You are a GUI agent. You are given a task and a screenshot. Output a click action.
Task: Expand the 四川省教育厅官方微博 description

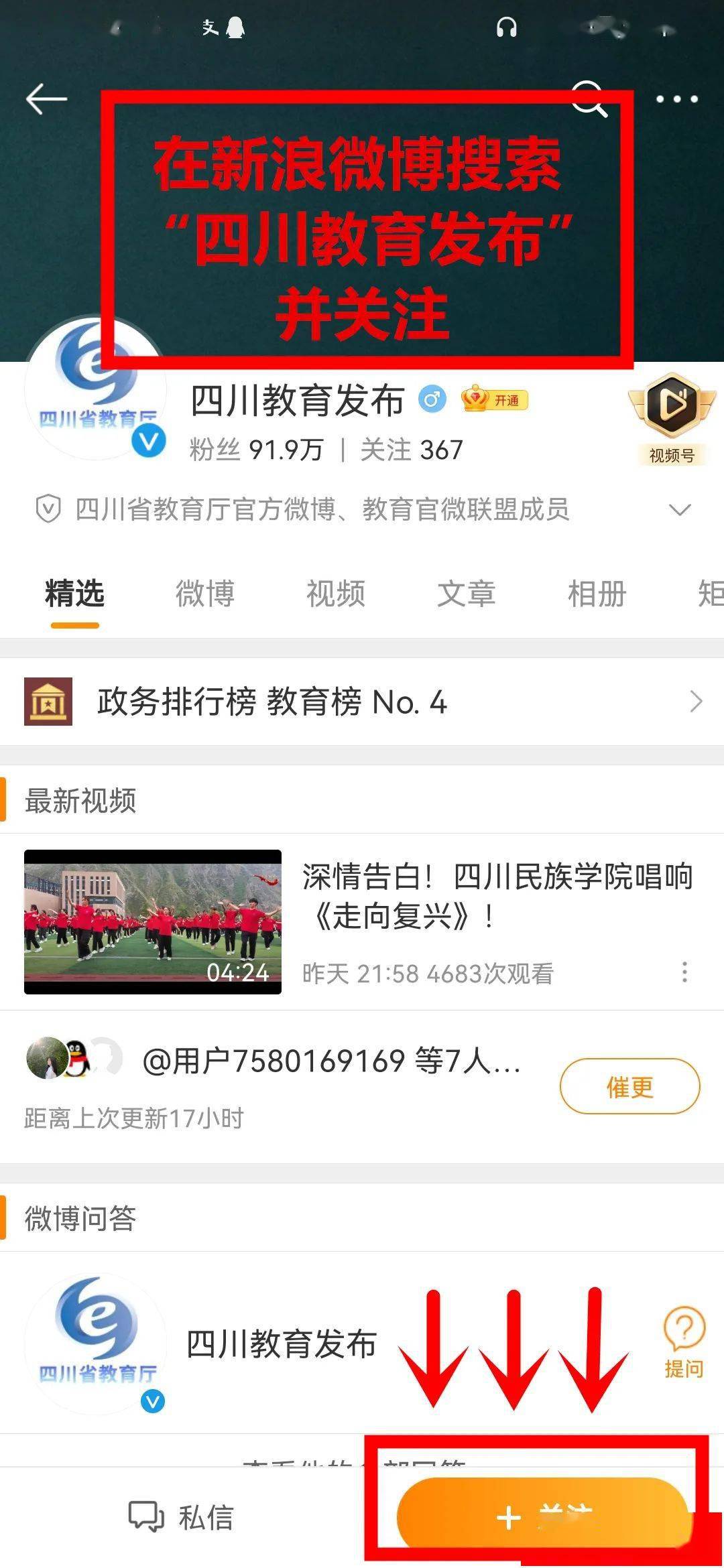coord(680,510)
